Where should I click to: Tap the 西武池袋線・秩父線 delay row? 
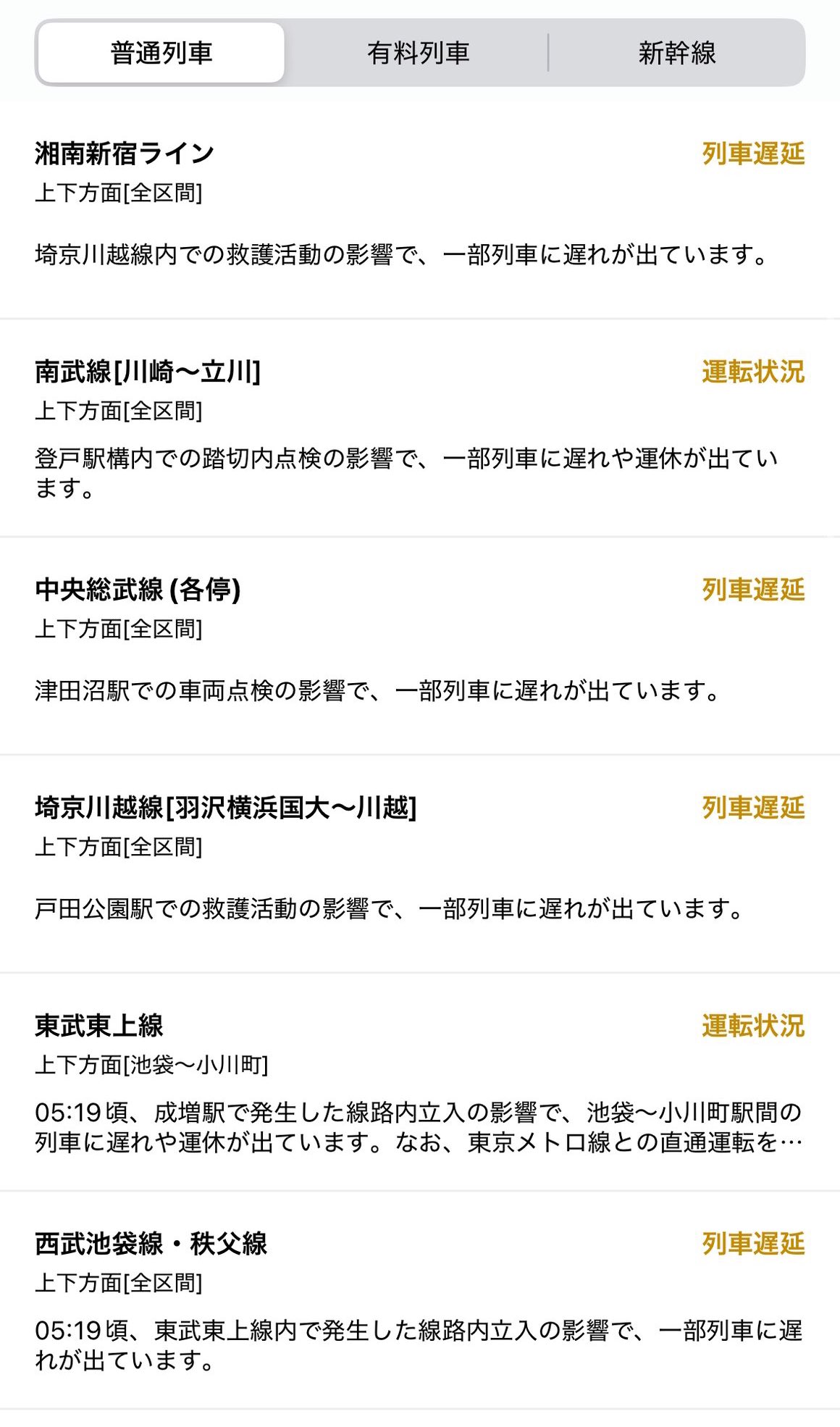pyautogui.click(x=420, y=1300)
